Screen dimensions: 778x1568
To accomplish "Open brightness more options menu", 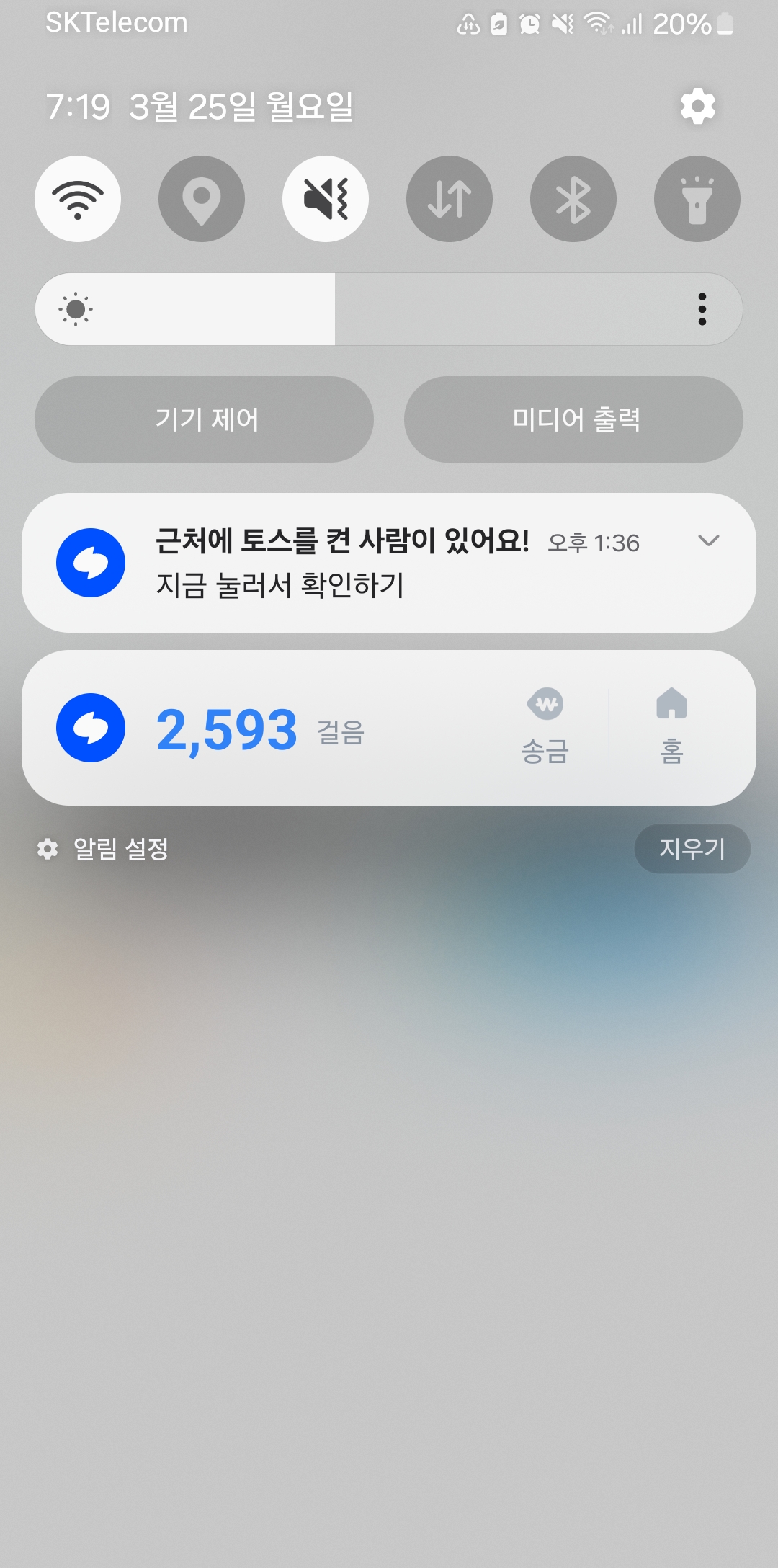I will (x=702, y=309).
